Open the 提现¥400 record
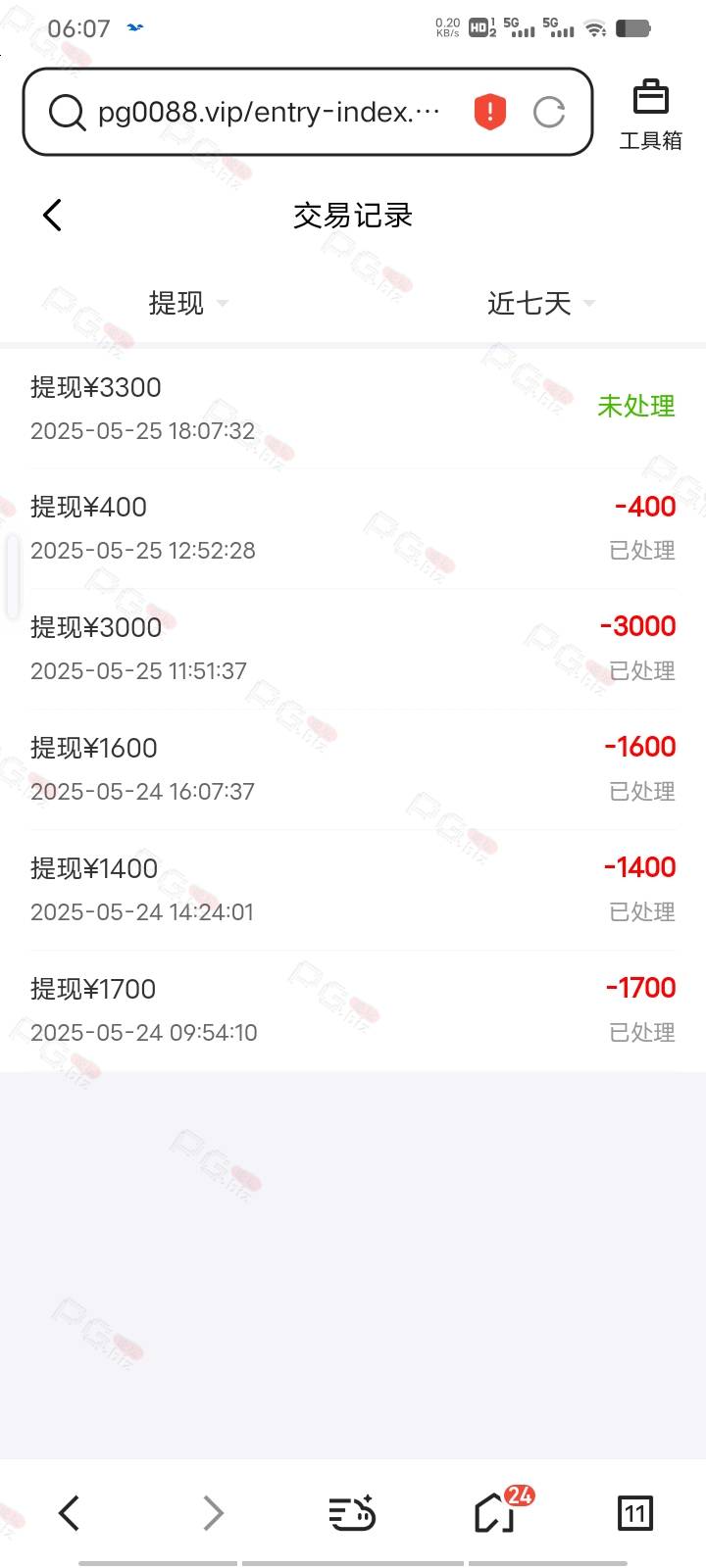The width and height of the screenshot is (706, 1568). click(353, 529)
